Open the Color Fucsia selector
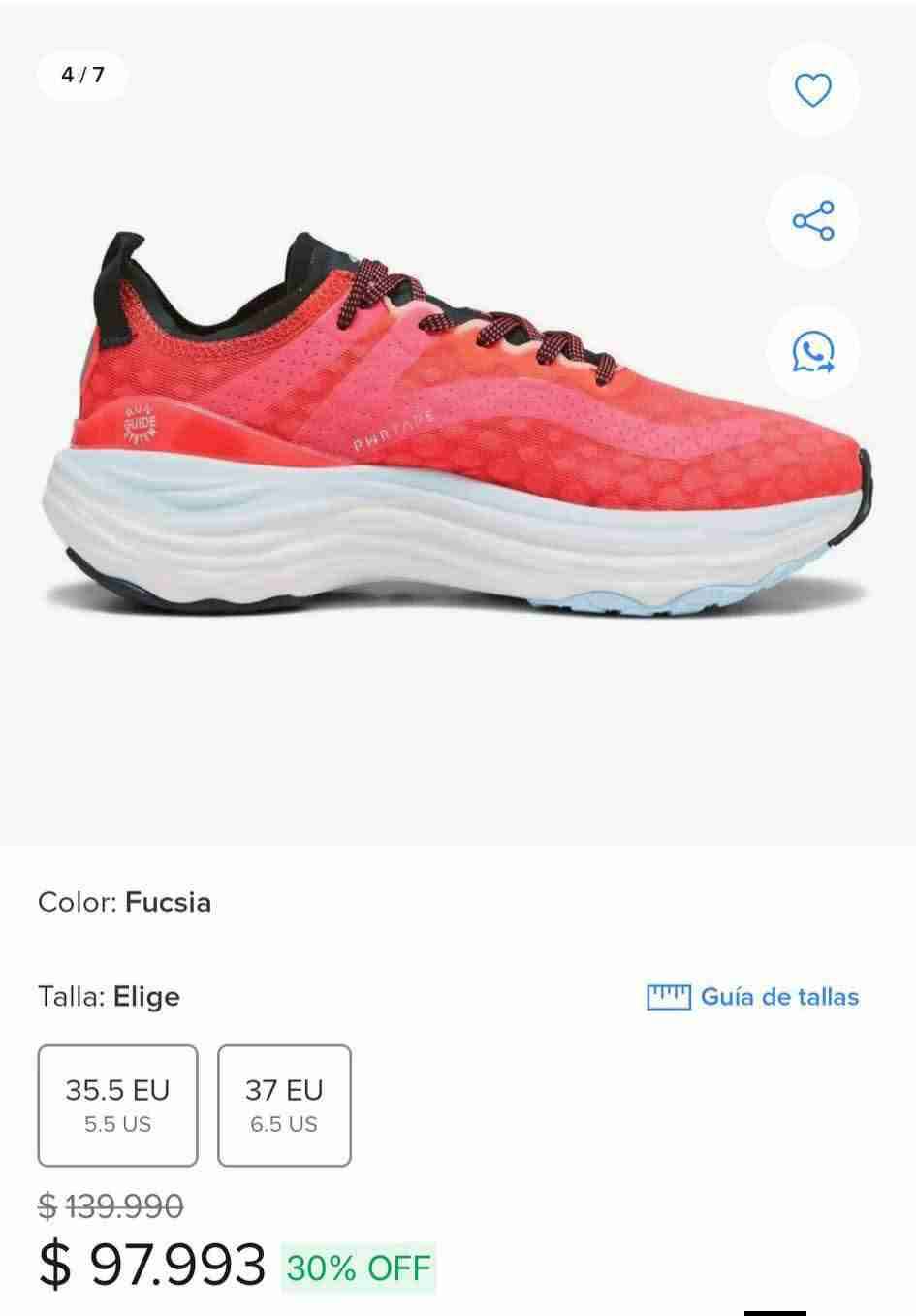 (x=123, y=903)
